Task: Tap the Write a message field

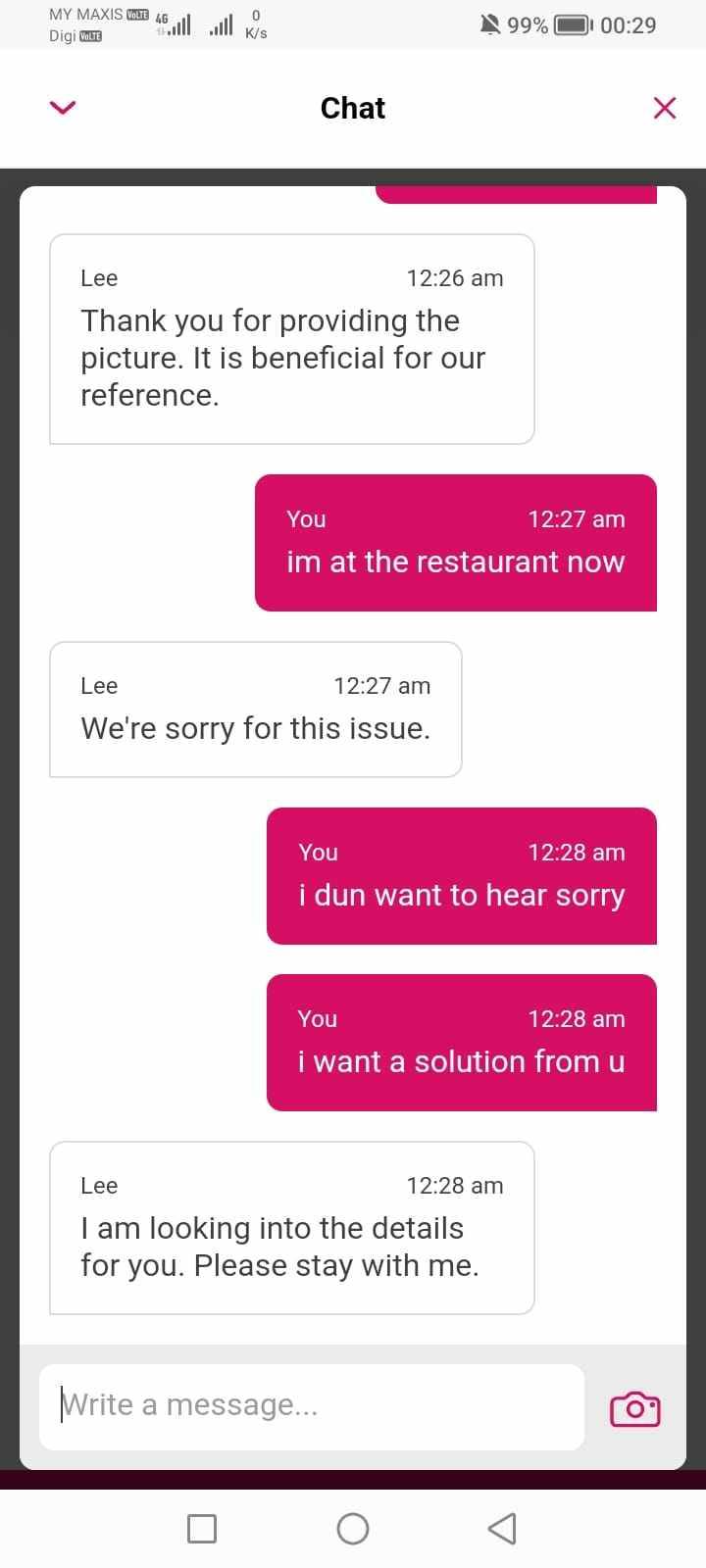Action: 312,1406
